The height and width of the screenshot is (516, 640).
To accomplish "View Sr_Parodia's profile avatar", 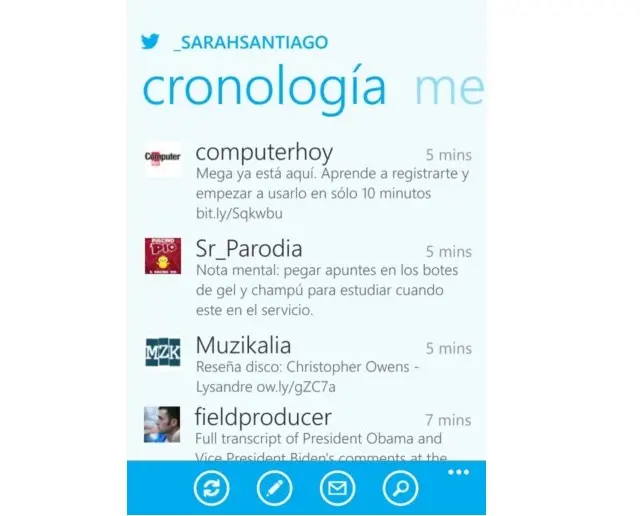I will coord(163,256).
